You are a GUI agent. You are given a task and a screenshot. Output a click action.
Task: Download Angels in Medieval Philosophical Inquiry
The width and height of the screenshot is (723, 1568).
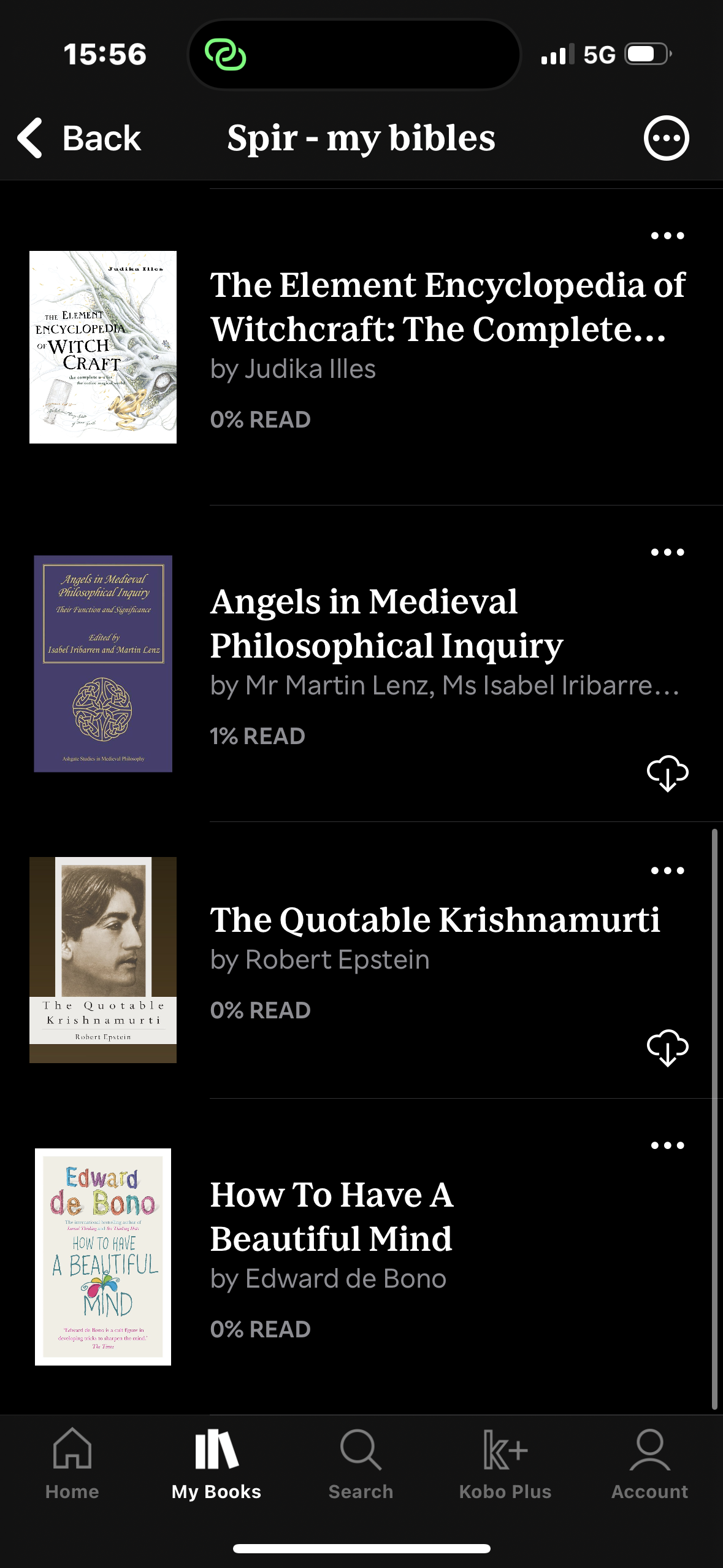point(667,773)
